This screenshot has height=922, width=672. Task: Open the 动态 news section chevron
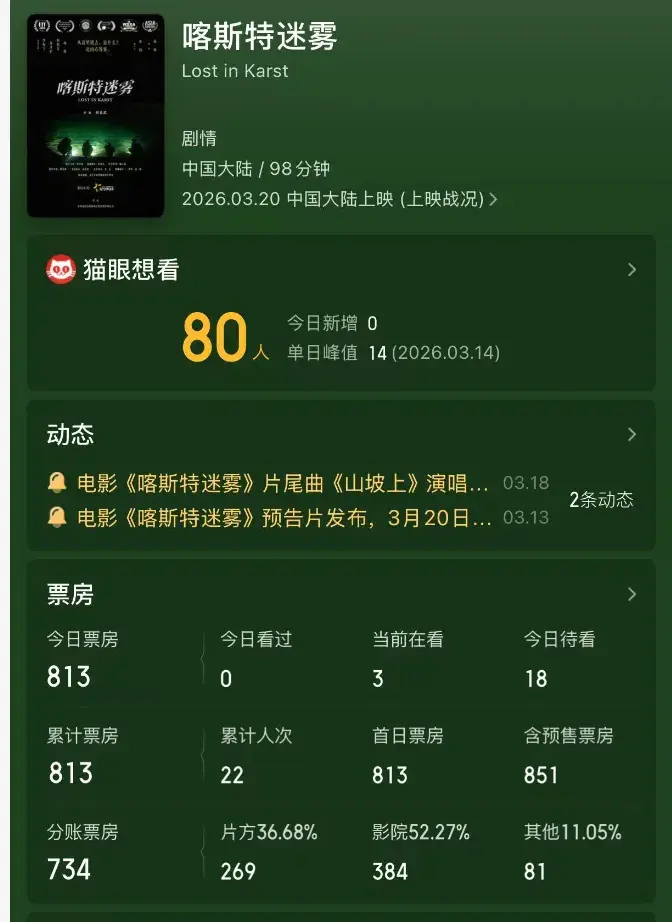631,435
